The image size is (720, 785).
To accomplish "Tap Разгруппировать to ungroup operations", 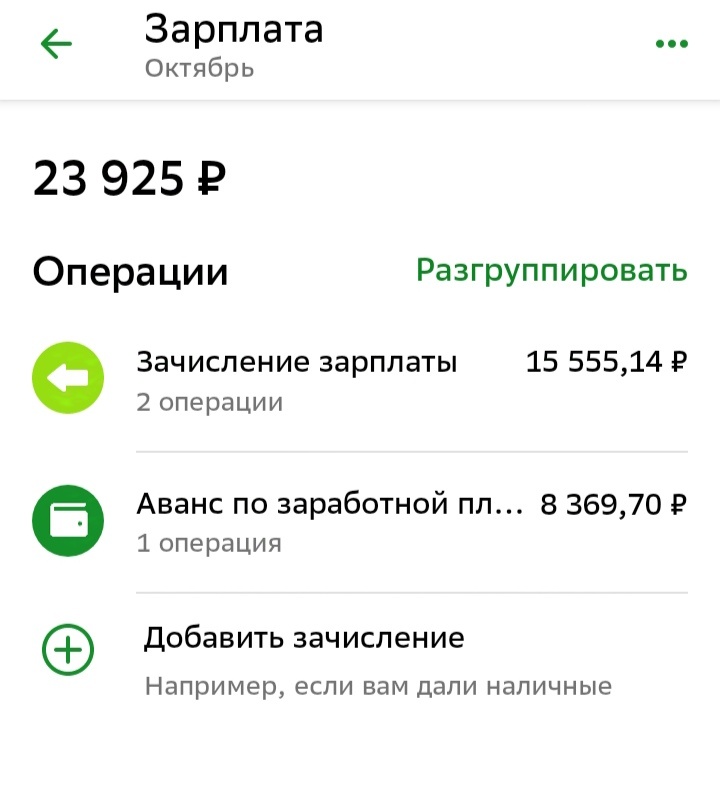I will [552, 270].
